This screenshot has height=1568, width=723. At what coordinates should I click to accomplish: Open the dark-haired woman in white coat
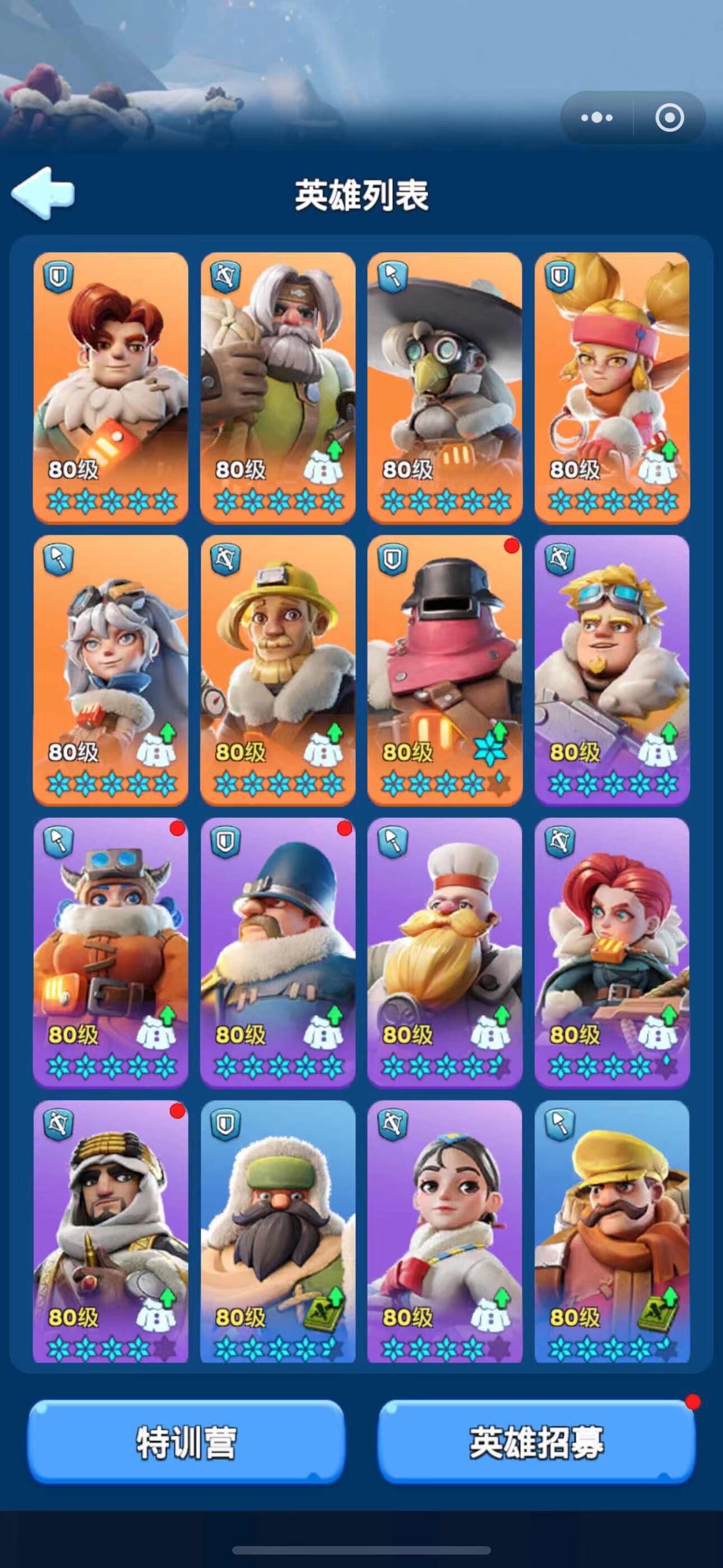tap(445, 1233)
